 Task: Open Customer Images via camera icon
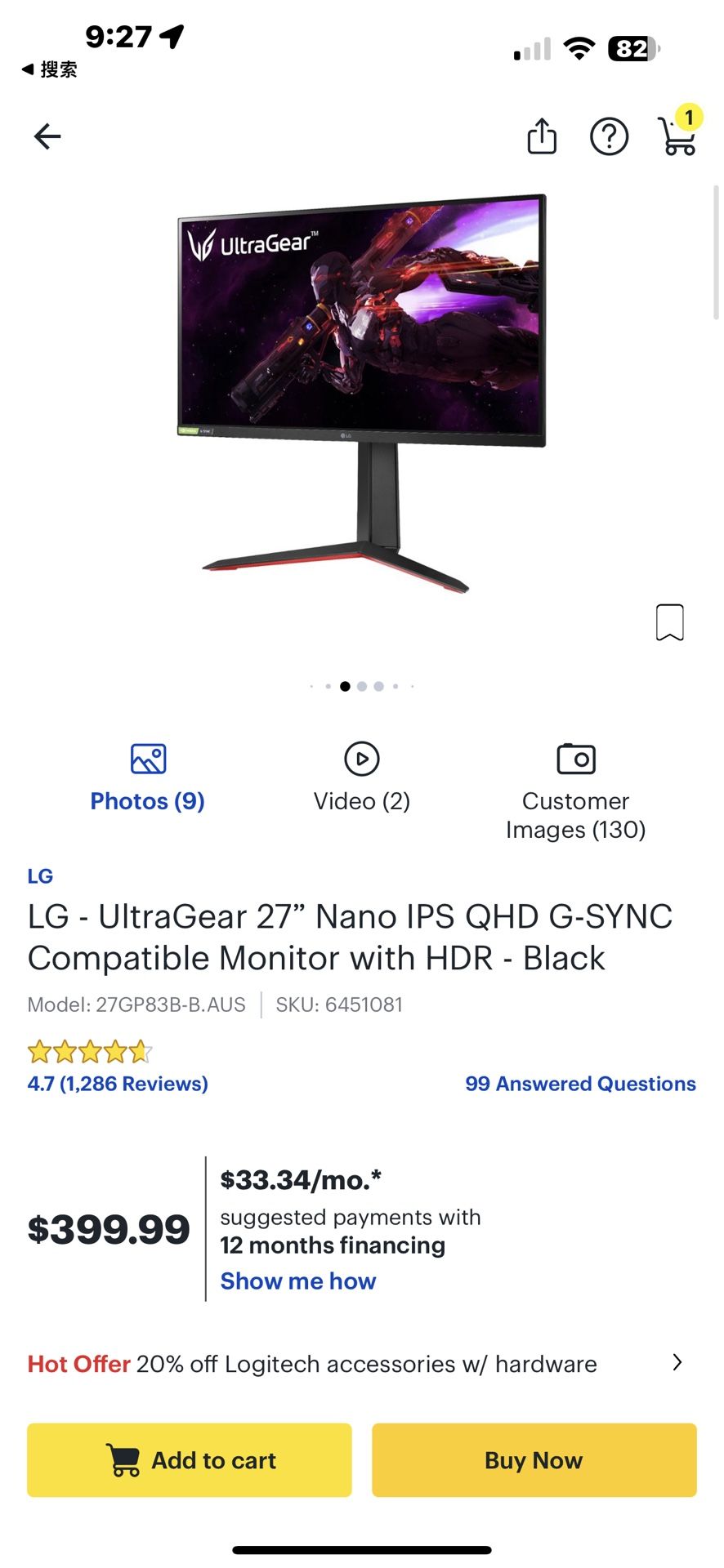(x=576, y=758)
